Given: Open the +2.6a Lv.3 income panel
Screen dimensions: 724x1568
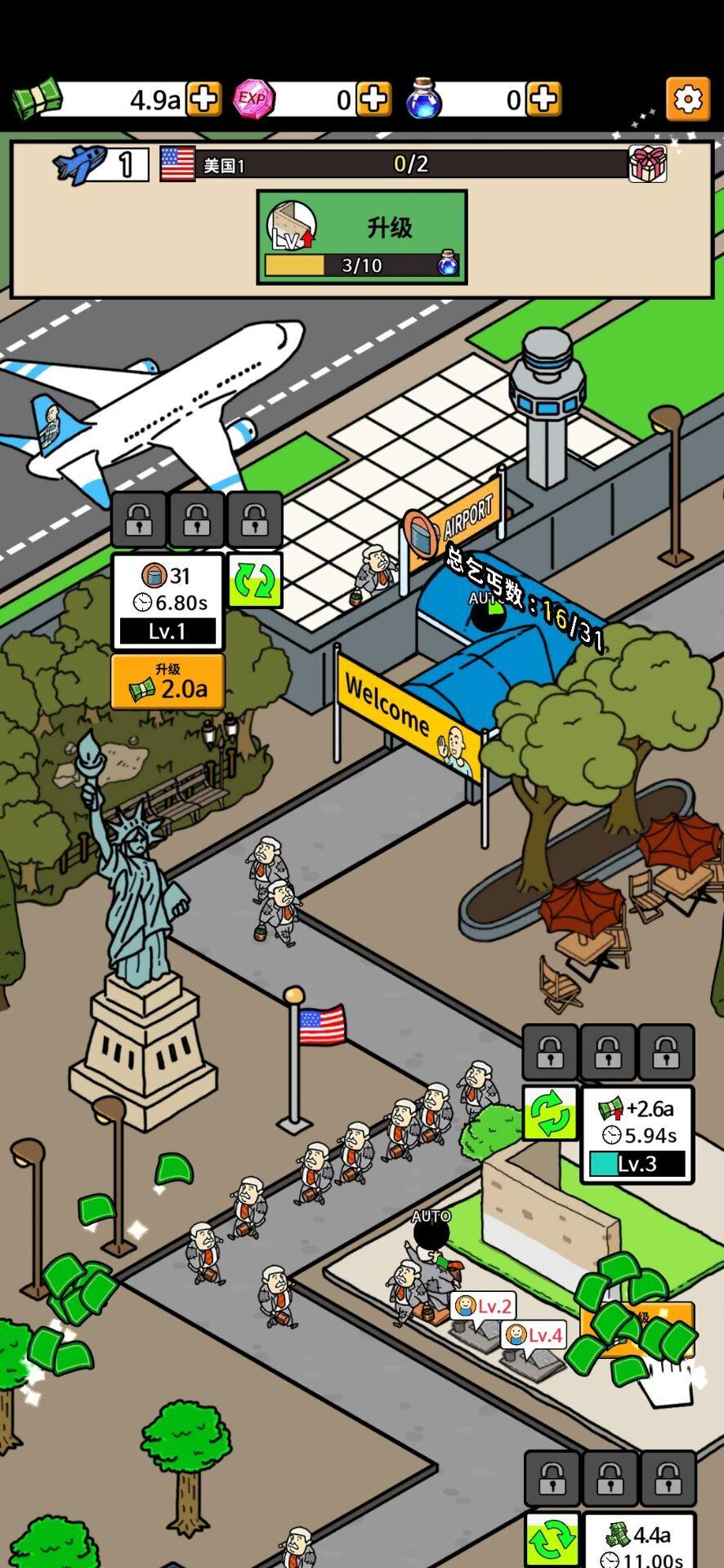Looking at the screenshot, I should point(637,1135).
